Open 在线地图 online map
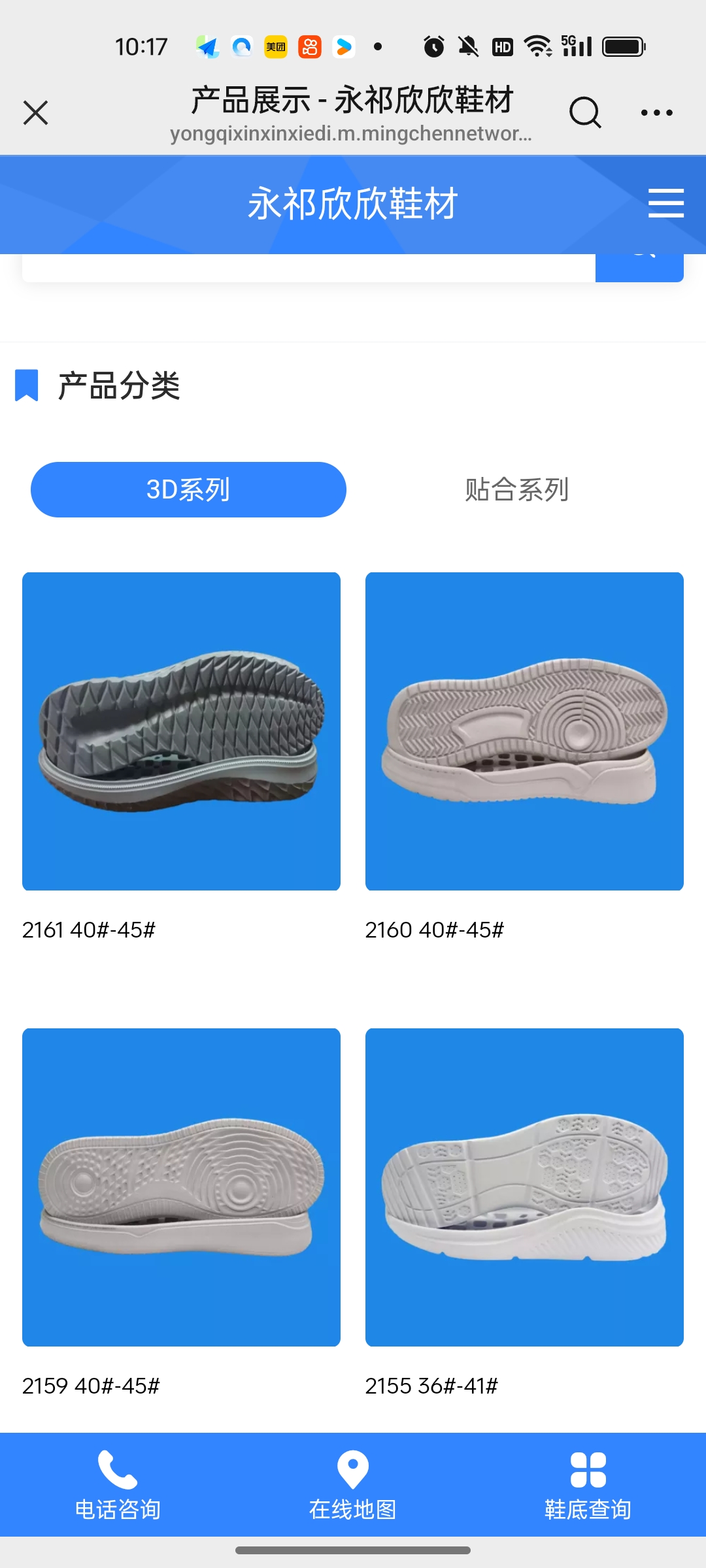 353,1485
